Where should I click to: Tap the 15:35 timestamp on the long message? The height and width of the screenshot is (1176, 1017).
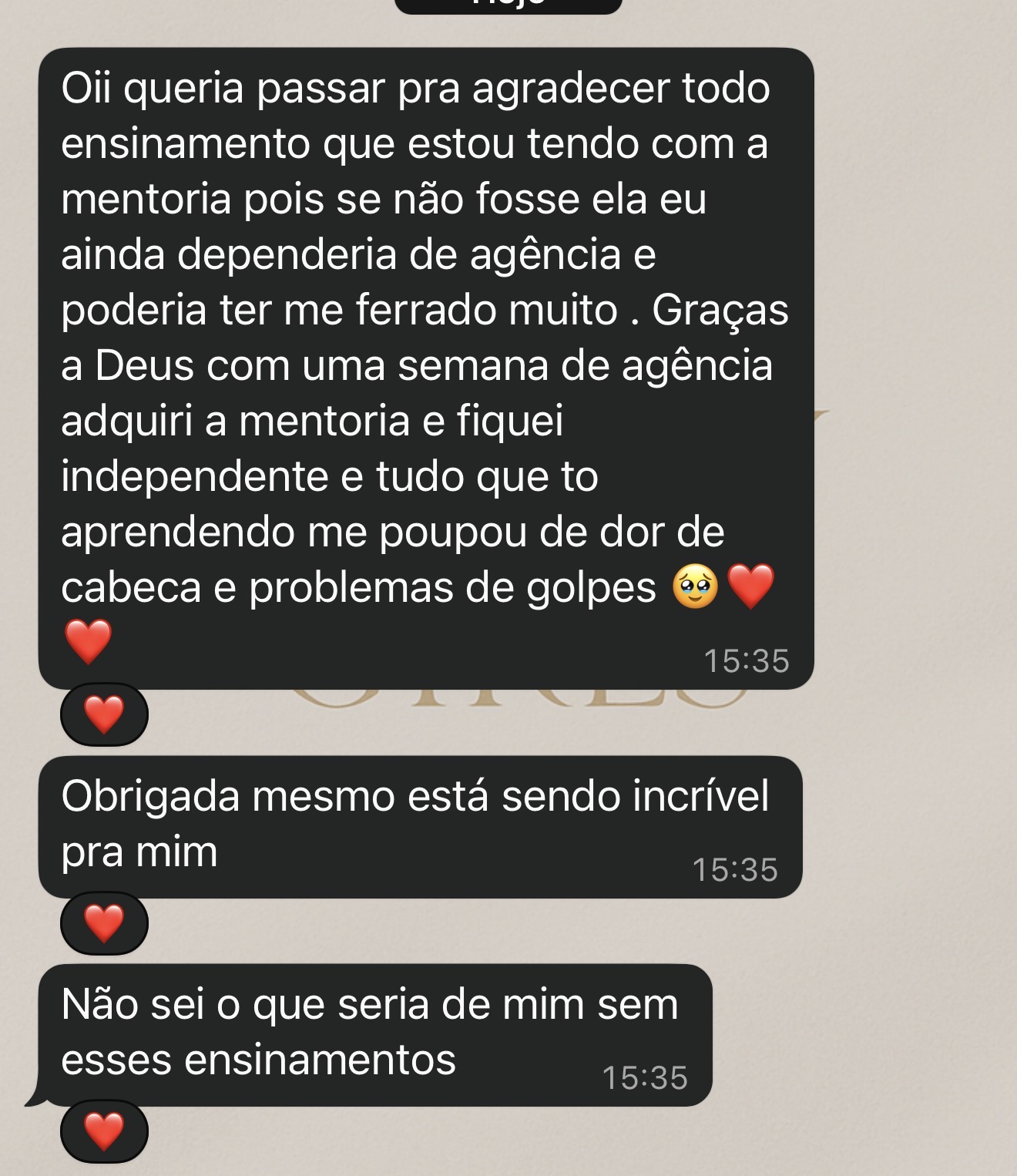point(747,660)
